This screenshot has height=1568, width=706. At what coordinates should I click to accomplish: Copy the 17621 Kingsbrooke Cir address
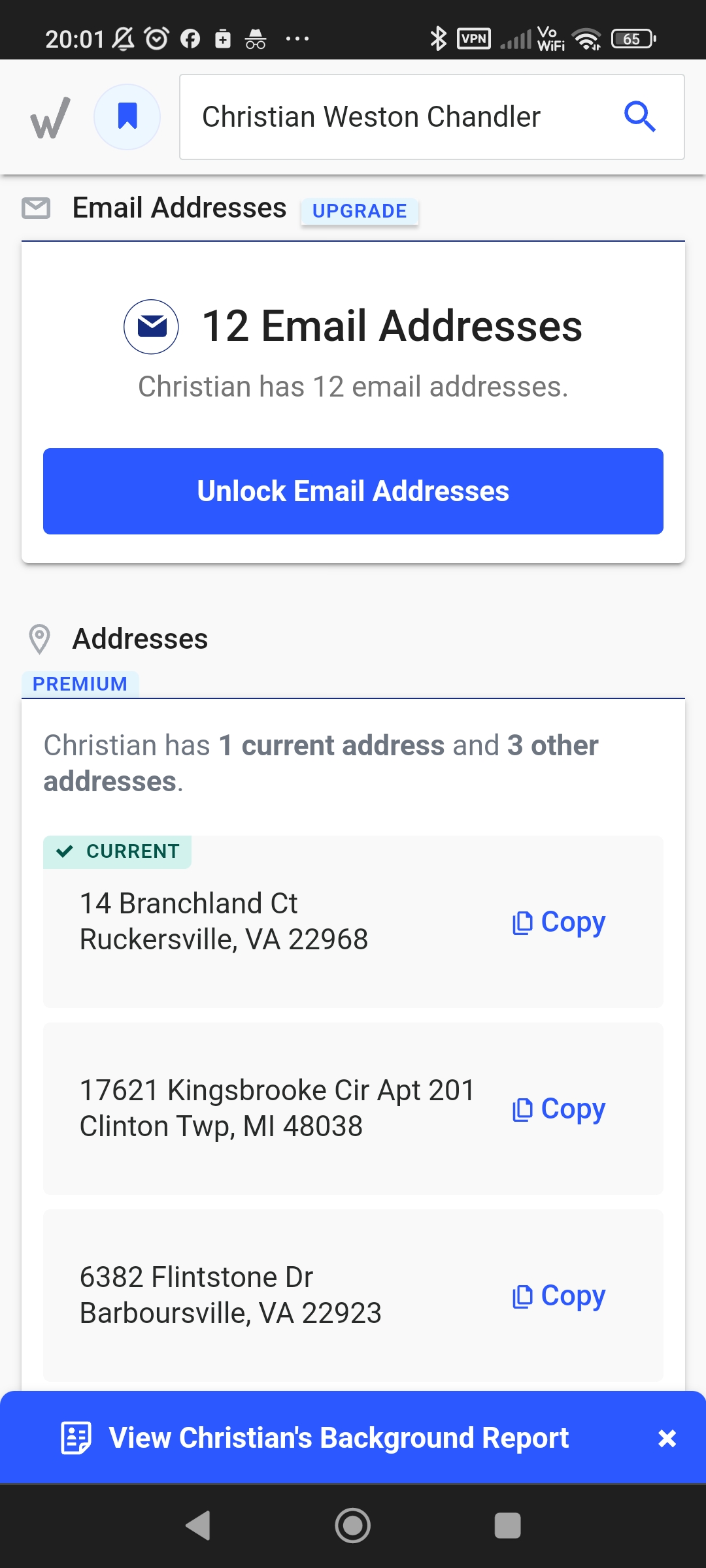[559, 1109]
